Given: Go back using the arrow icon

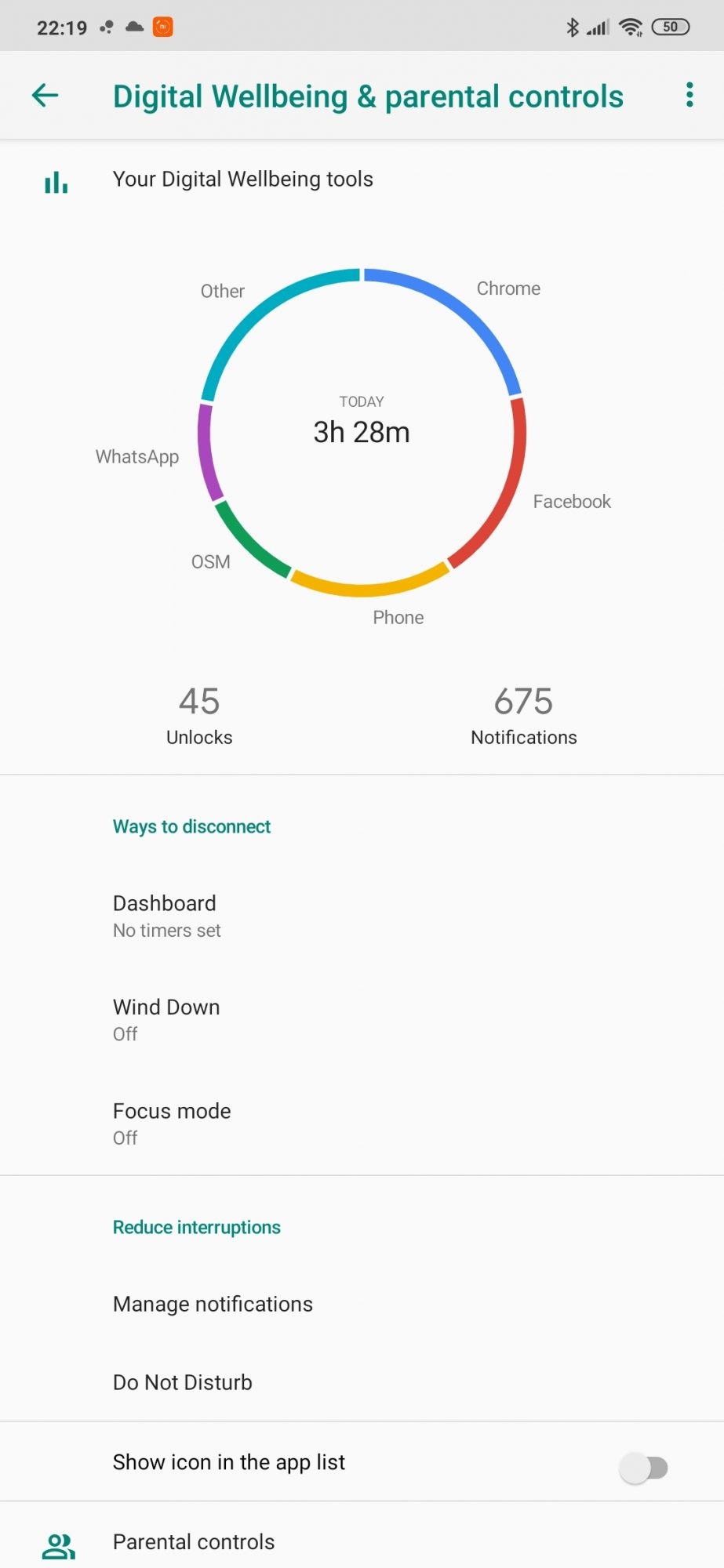Looking at the screenshot, I should (45, 96).
